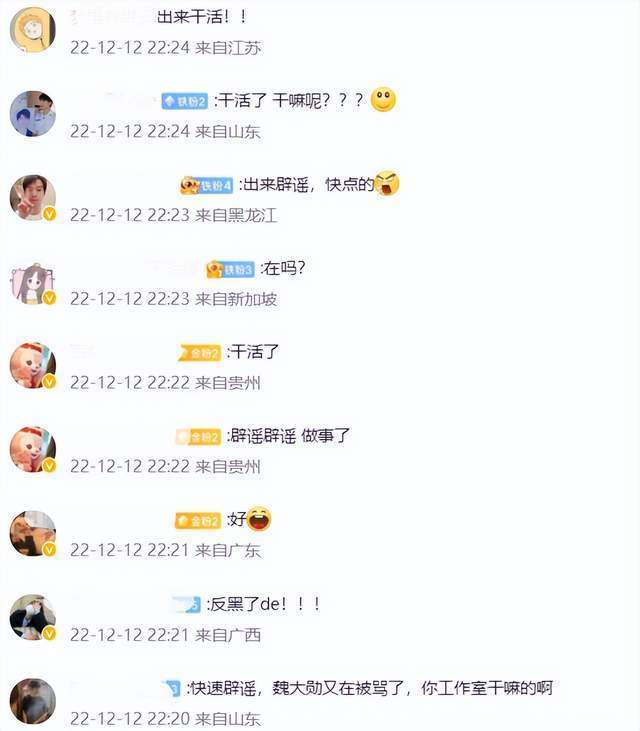This screenshot has width=640, height=731.
Task: View profile of '出来辟谣，快点的' commenter
Action: [32, 197]
